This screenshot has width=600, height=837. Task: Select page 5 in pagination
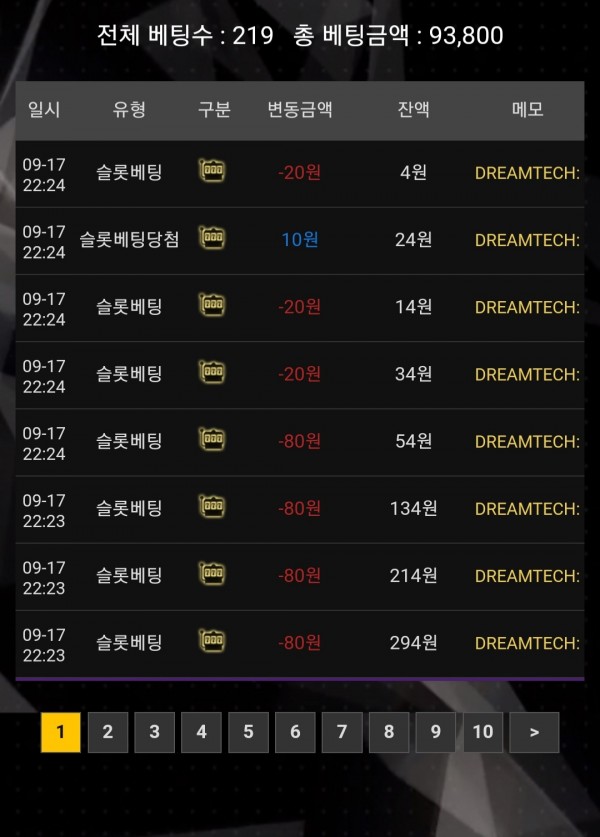click(248, 732)
